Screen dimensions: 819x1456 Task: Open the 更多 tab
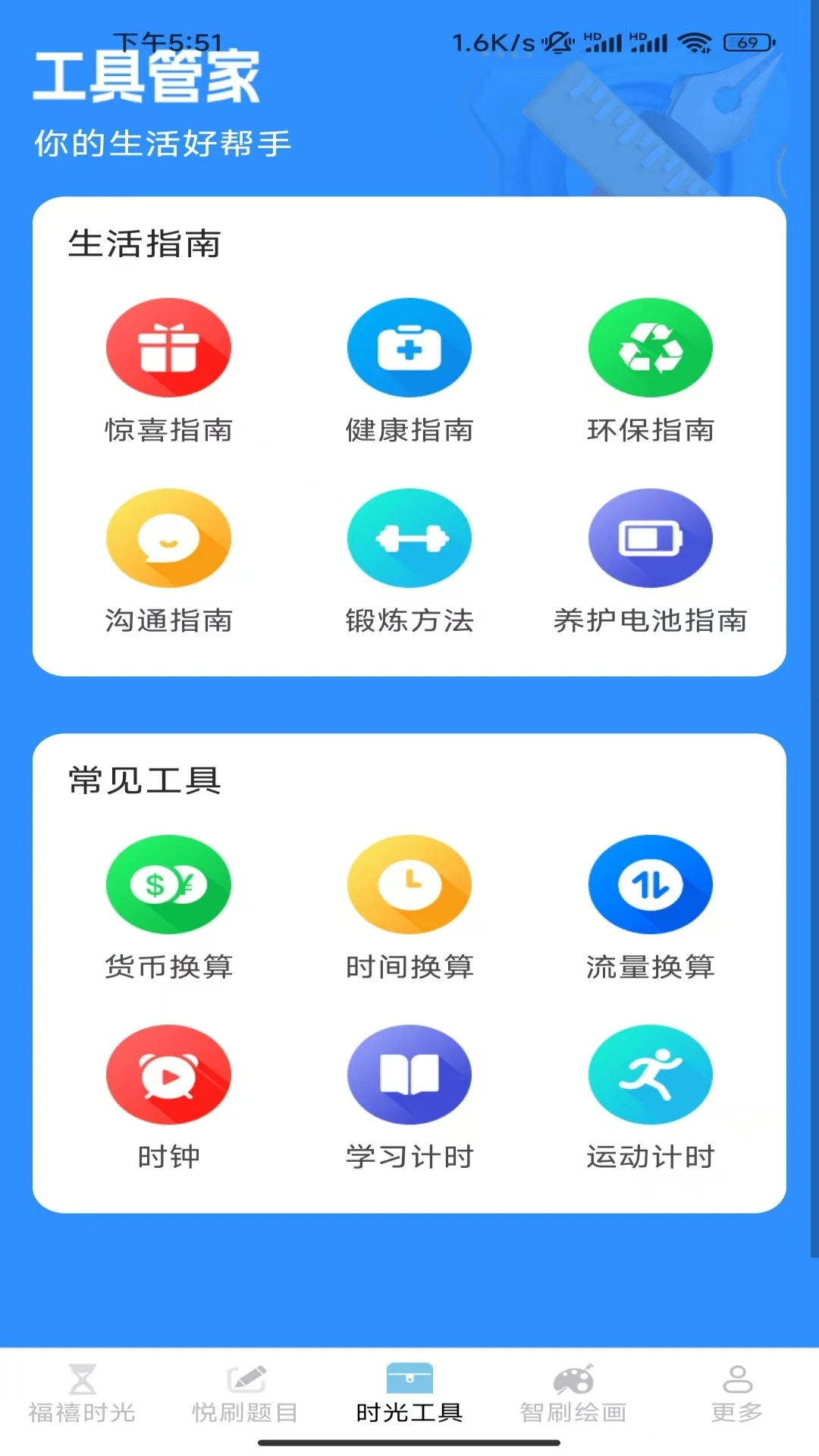(x=737, y=1394)
